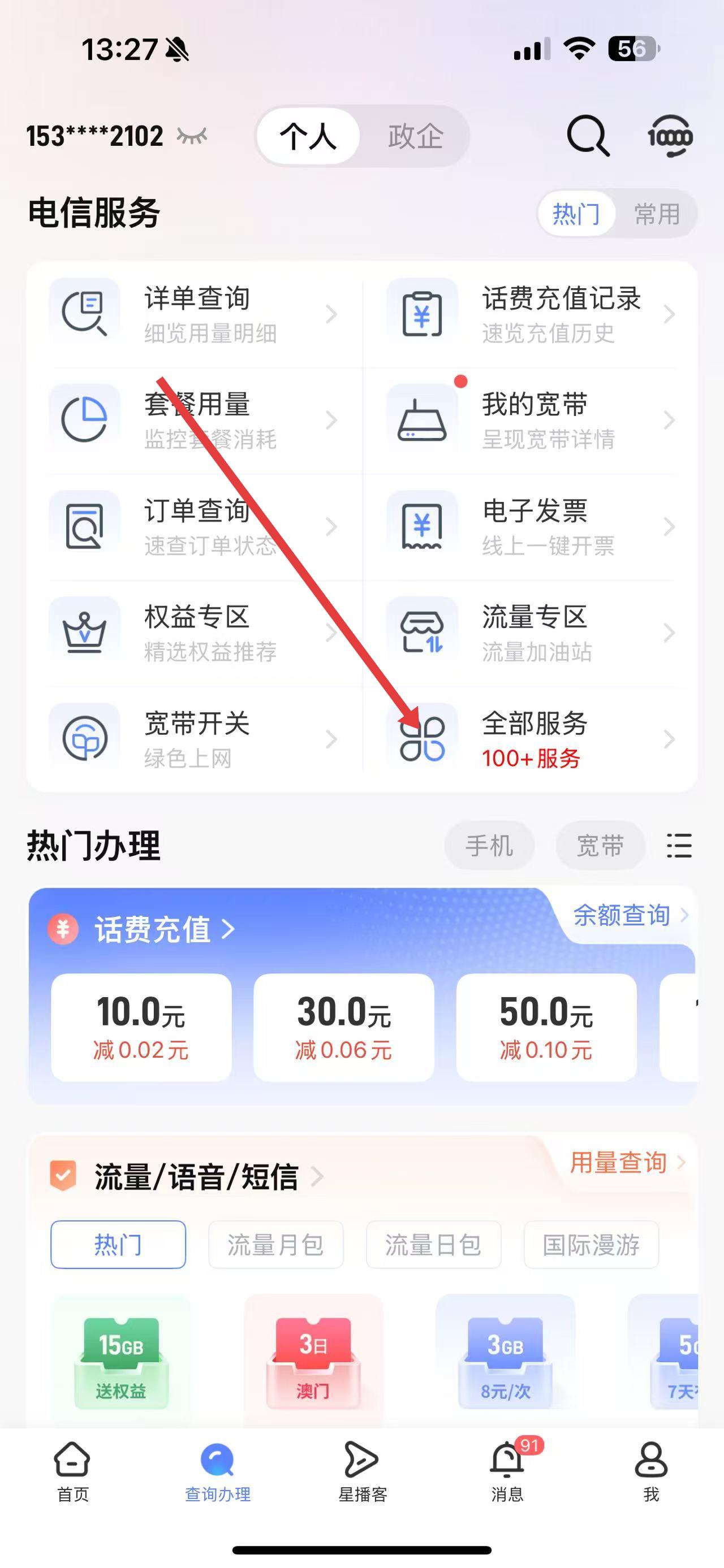Screen dimensions: 724x1568
Task: Select the 流量月包 chip
Action: 275,1245
